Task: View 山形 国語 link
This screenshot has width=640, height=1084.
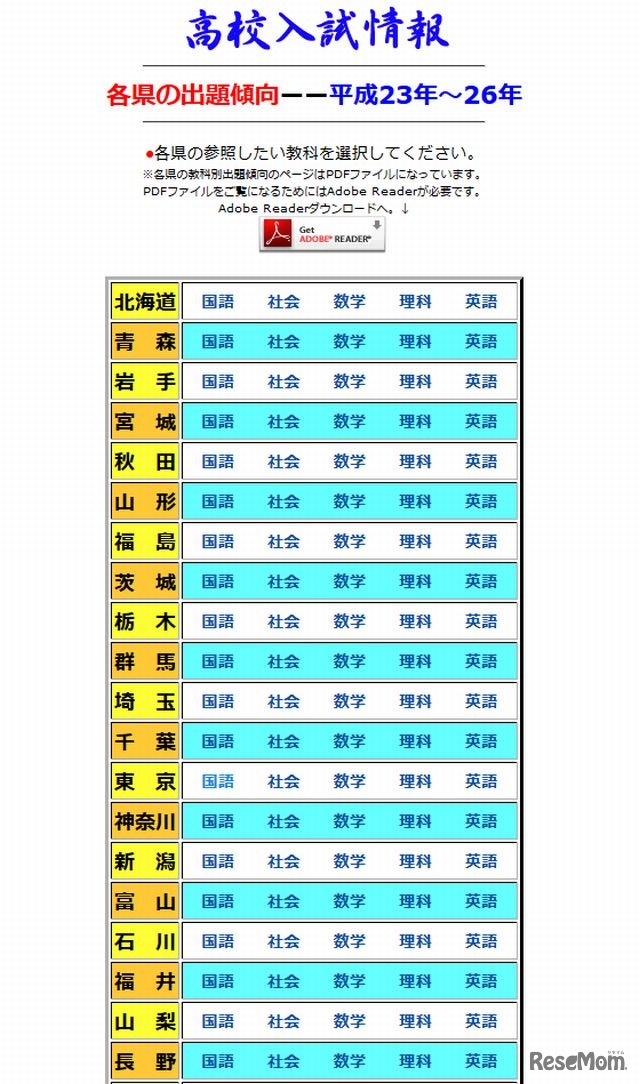Action: tap(217, 501)
